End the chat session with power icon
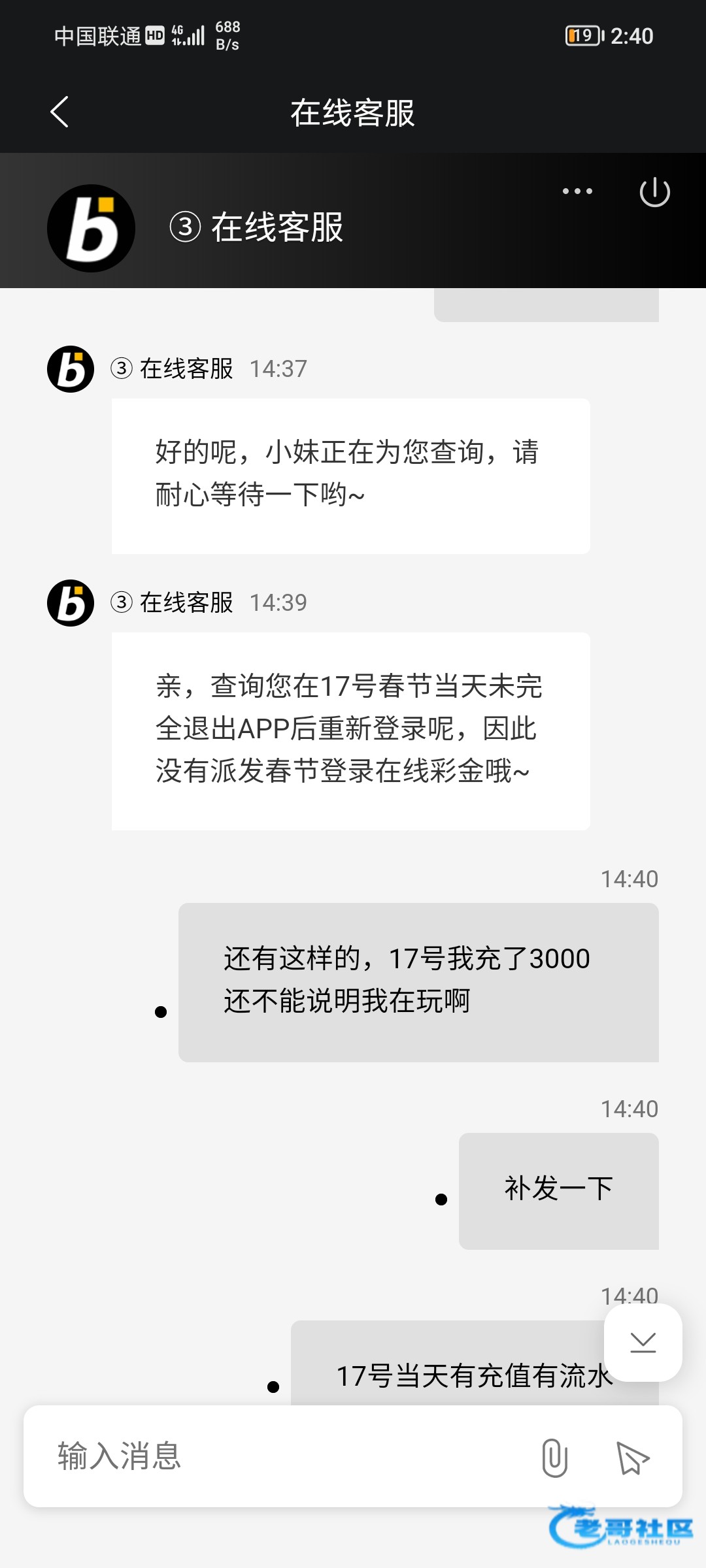 (x=654, y=192)
